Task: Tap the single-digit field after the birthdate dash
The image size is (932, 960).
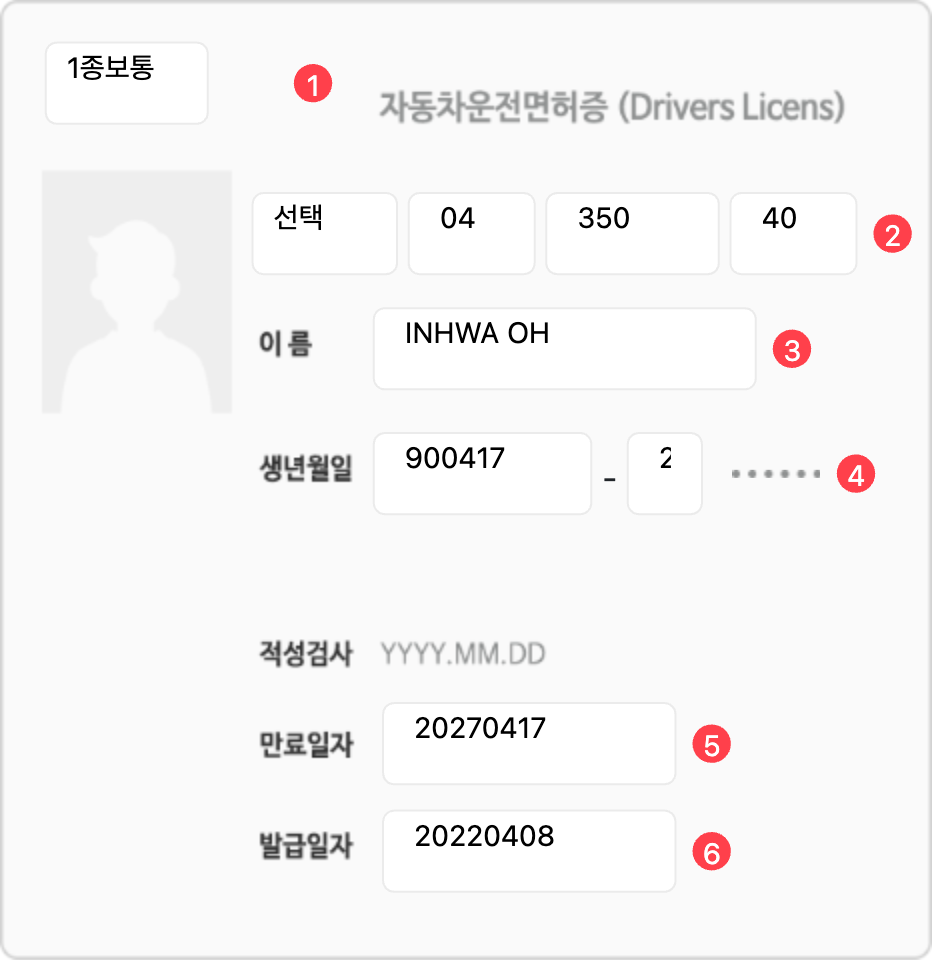Action: 664,473
